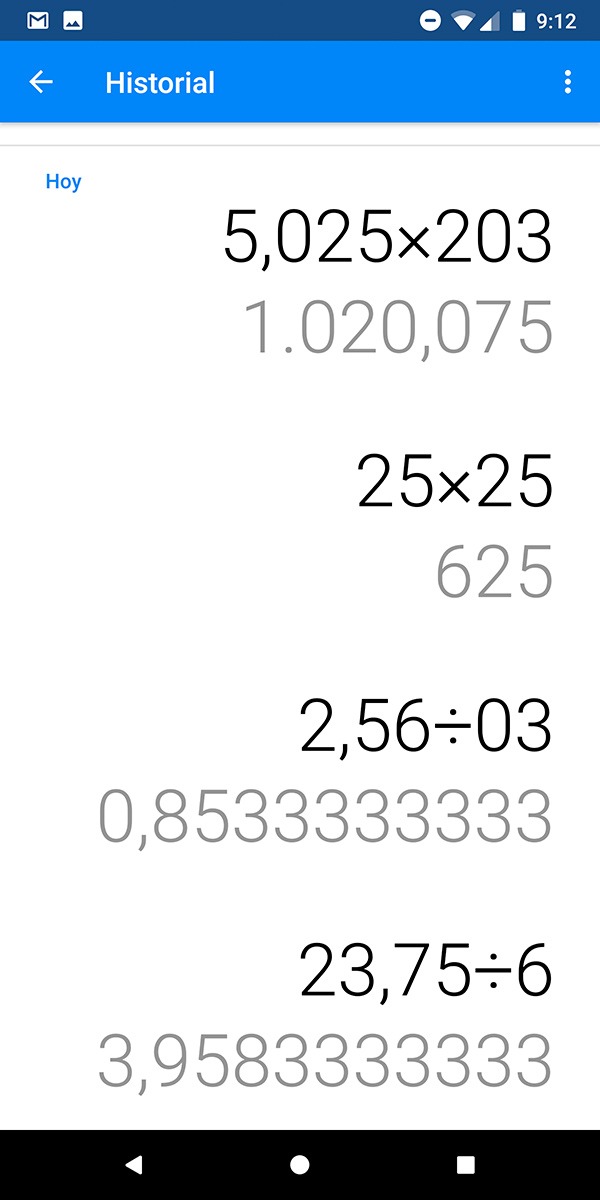
Task: Tap the result 1.020,075
Action: 398,326
